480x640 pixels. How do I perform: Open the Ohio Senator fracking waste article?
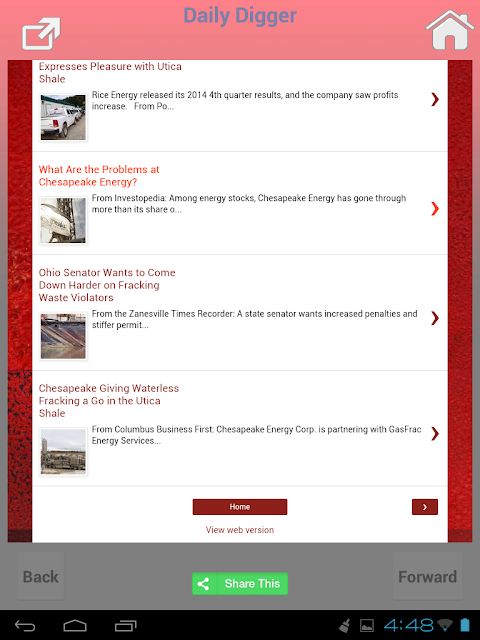[x=240, y=313]
